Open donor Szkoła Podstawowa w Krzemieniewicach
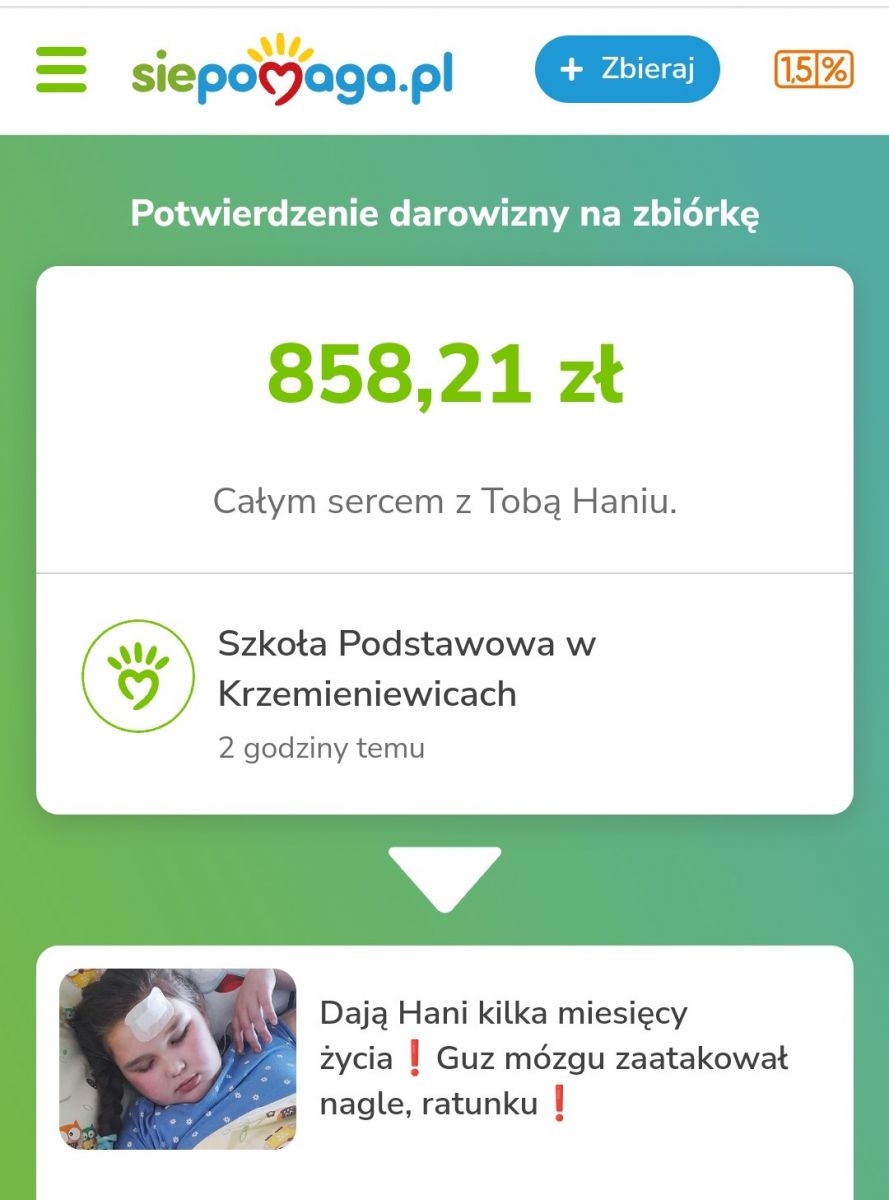889x1200 pixels. point(406,668)
